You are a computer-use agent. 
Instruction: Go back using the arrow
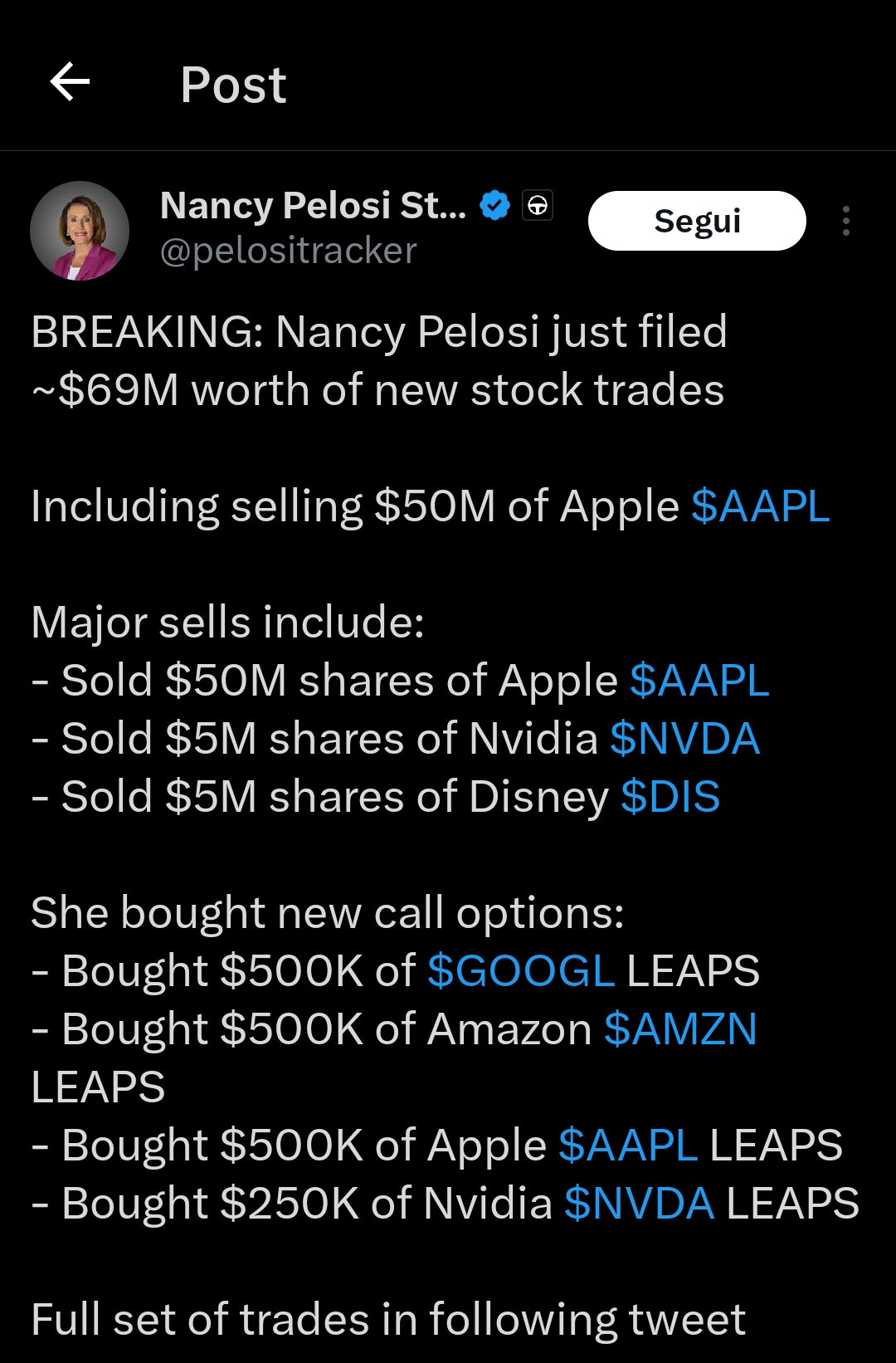(70, 82)
